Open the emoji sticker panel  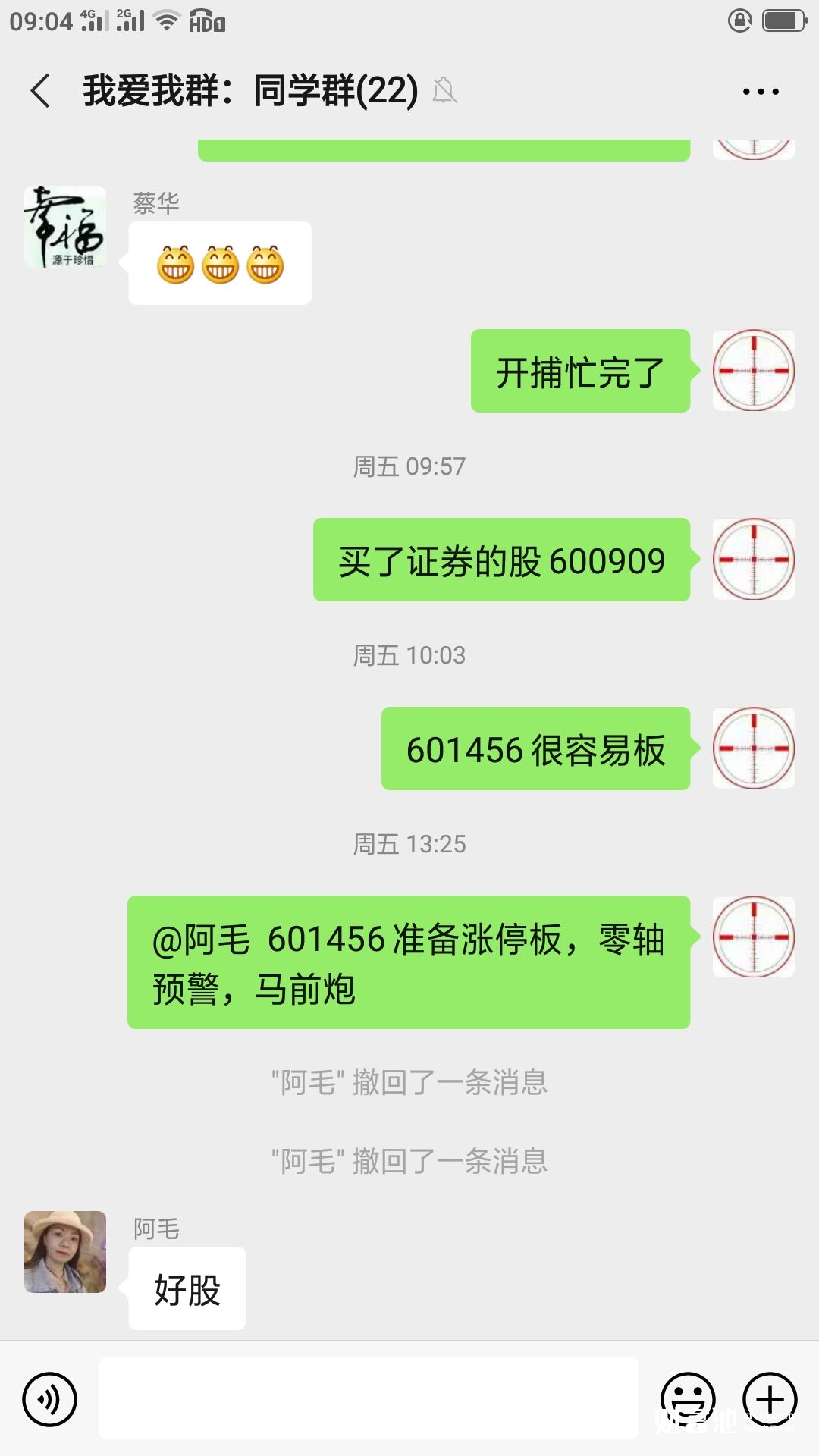[688, 1399]
